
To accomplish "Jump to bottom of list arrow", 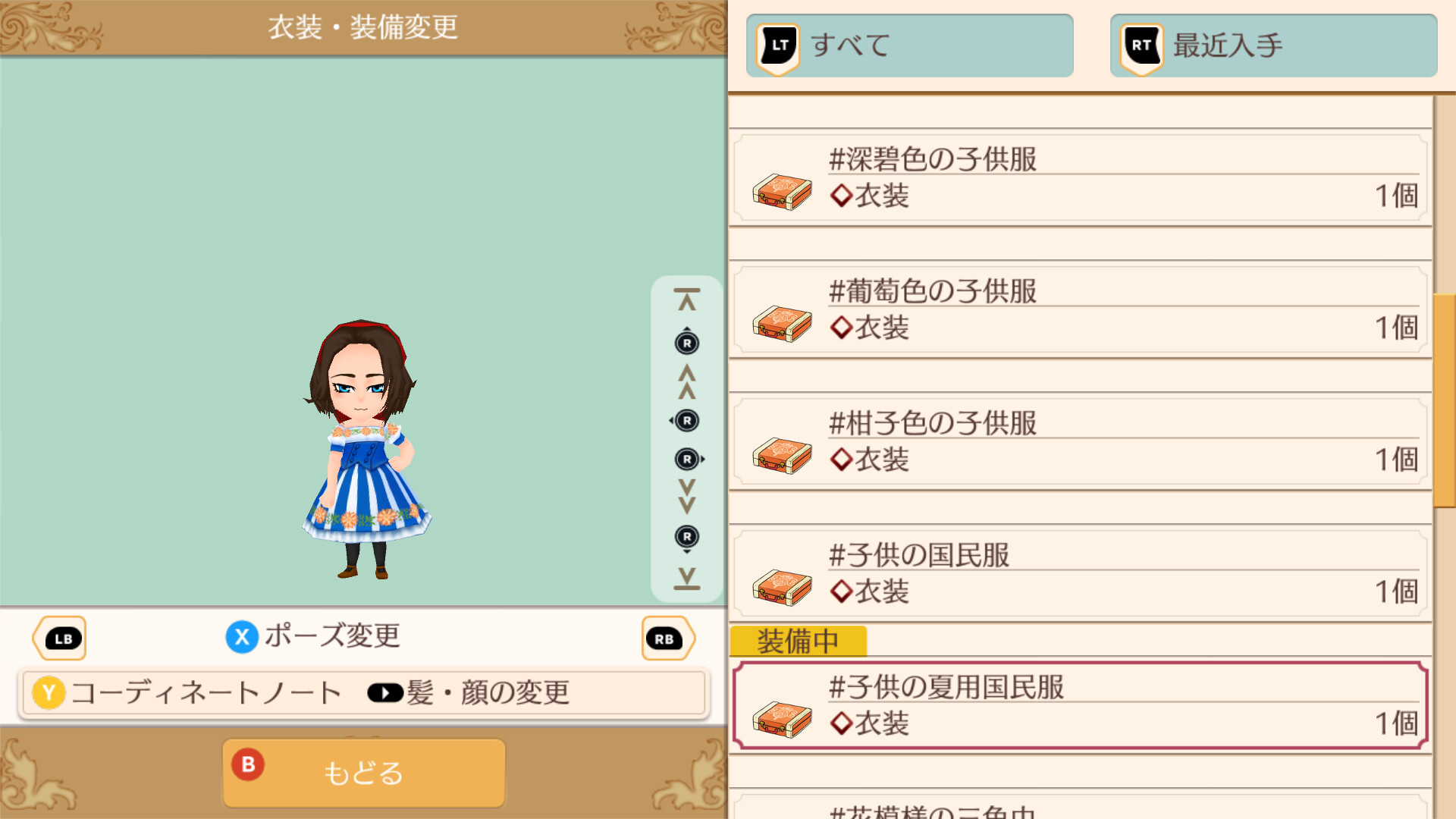I will (687, 578).
